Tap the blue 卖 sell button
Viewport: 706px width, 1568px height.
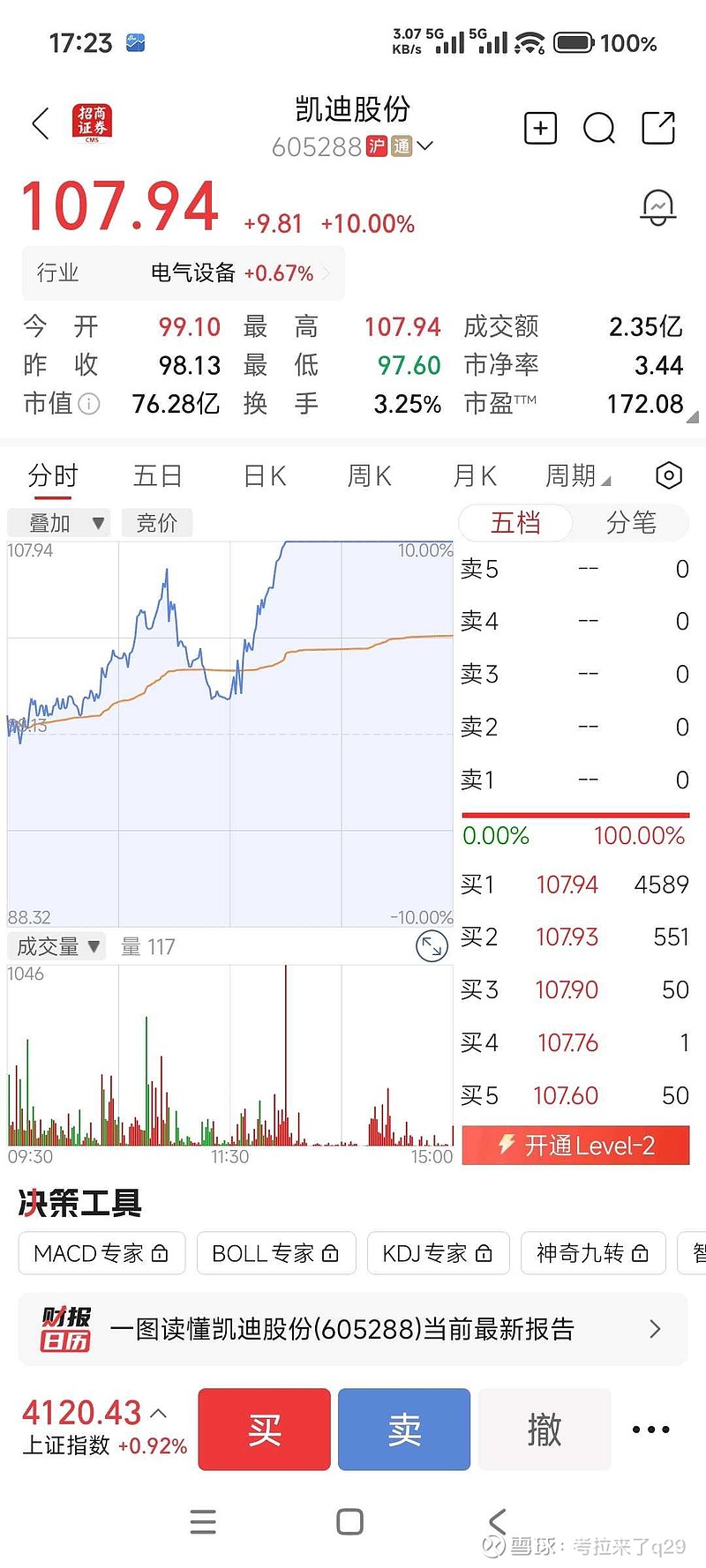click(404, 1430)
